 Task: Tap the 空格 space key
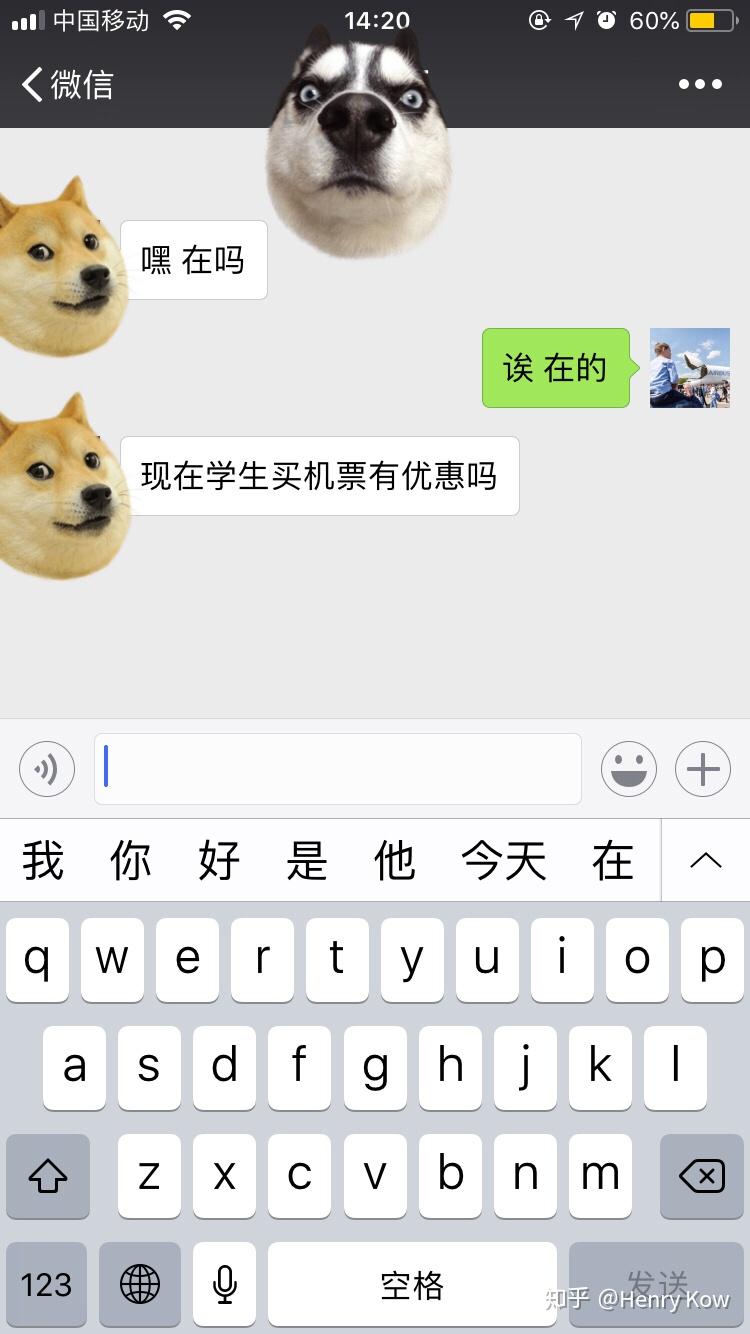point(412,1284)
